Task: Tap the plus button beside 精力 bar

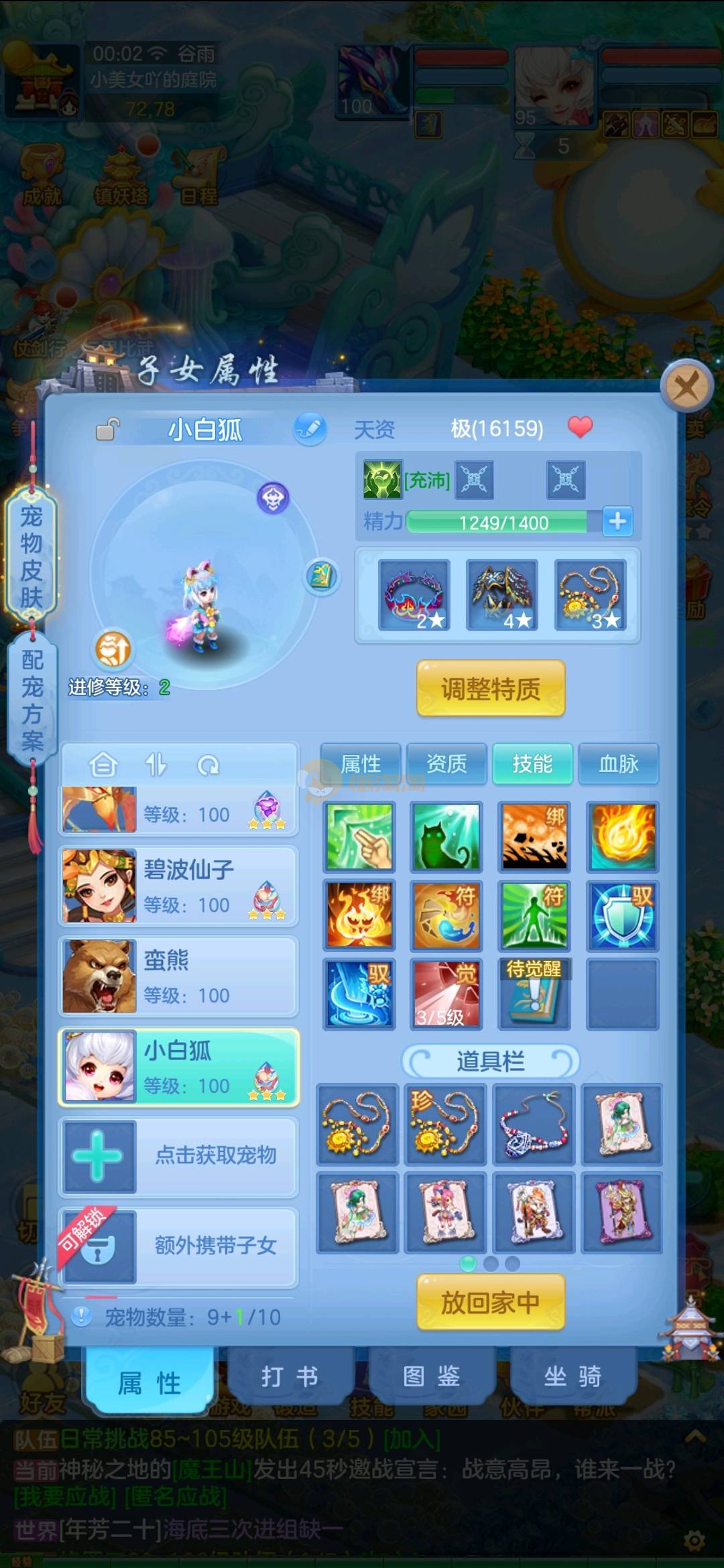Action: pyautogui.click(x=617, y=521)
